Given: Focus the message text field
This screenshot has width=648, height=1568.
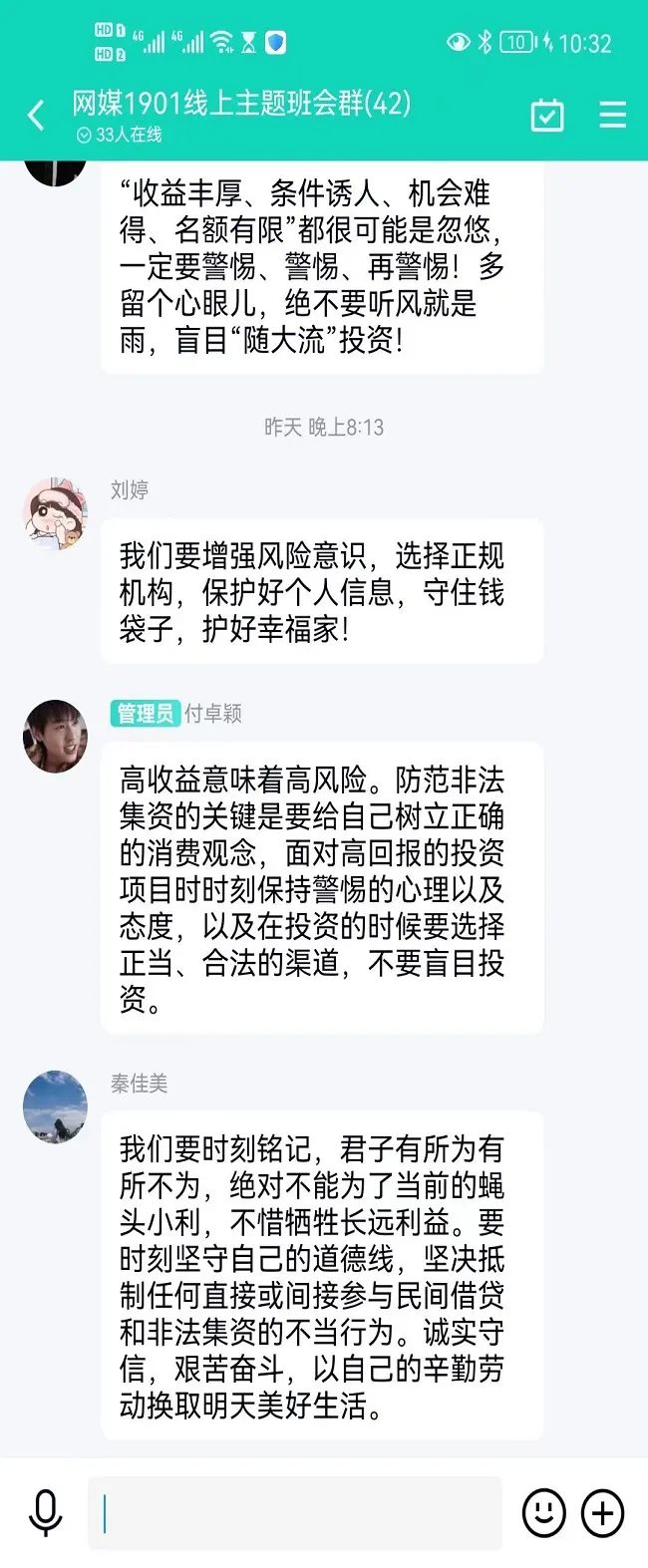Looking at the screenshot, I should pyautogui.click(x=294, y=1513).
